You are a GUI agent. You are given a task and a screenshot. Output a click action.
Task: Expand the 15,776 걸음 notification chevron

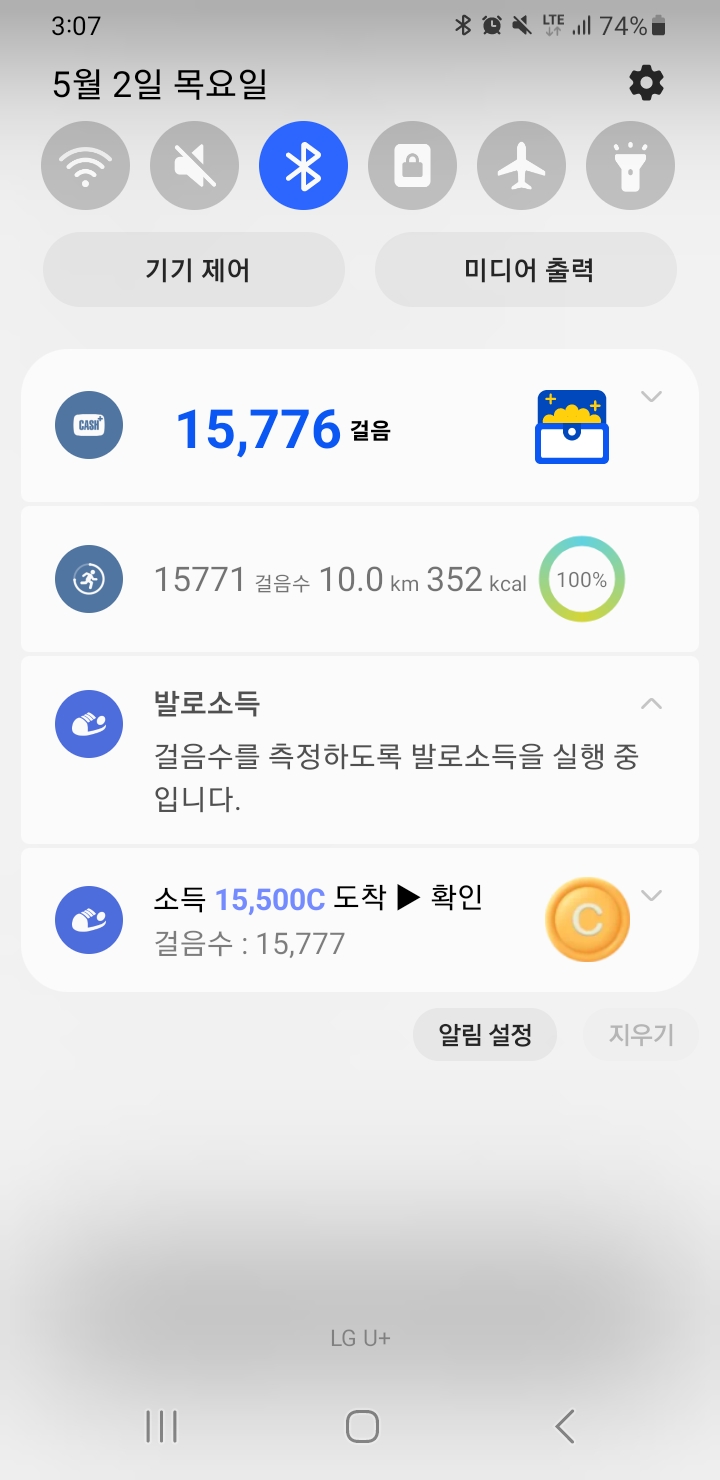[x=651, y=396]
